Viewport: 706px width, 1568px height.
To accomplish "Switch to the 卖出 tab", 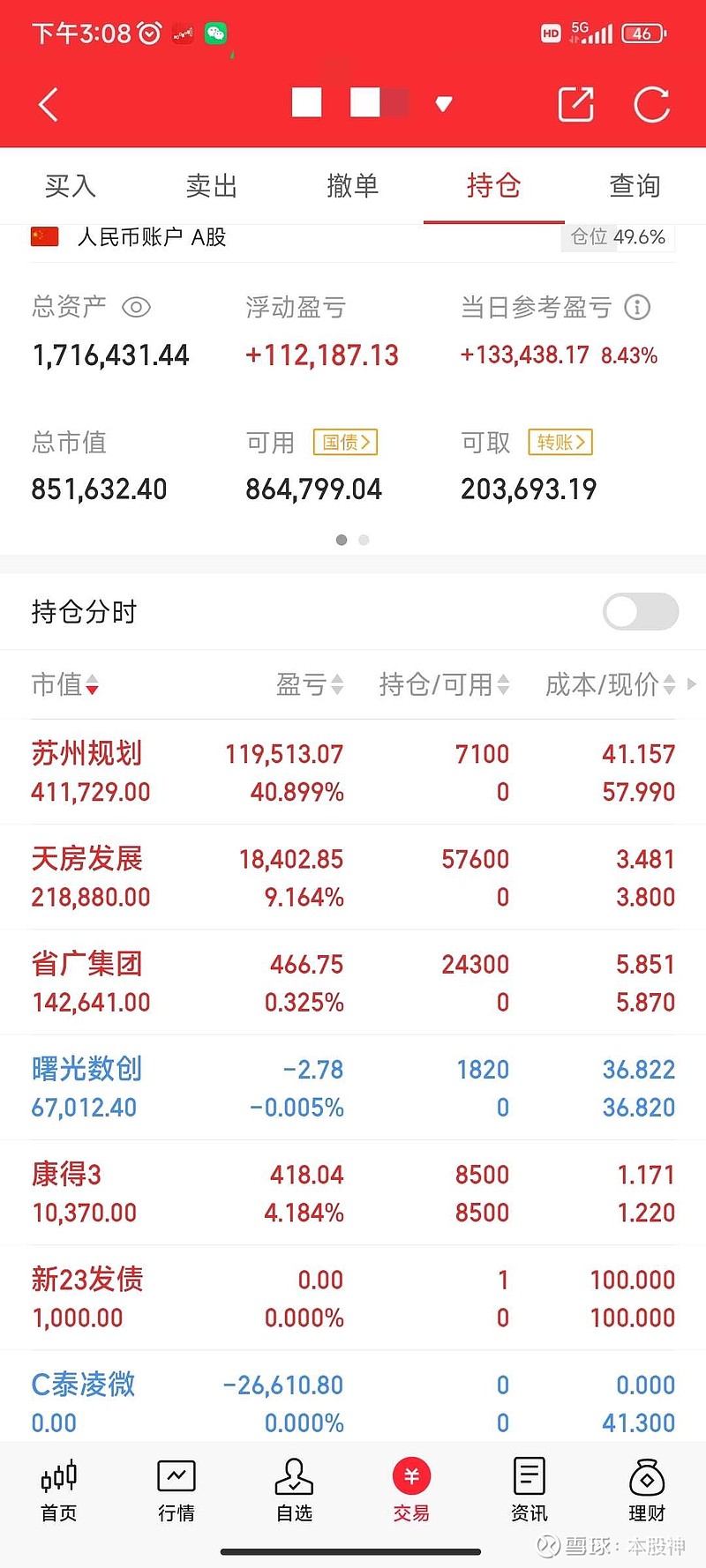I will (x=212, y=185).
